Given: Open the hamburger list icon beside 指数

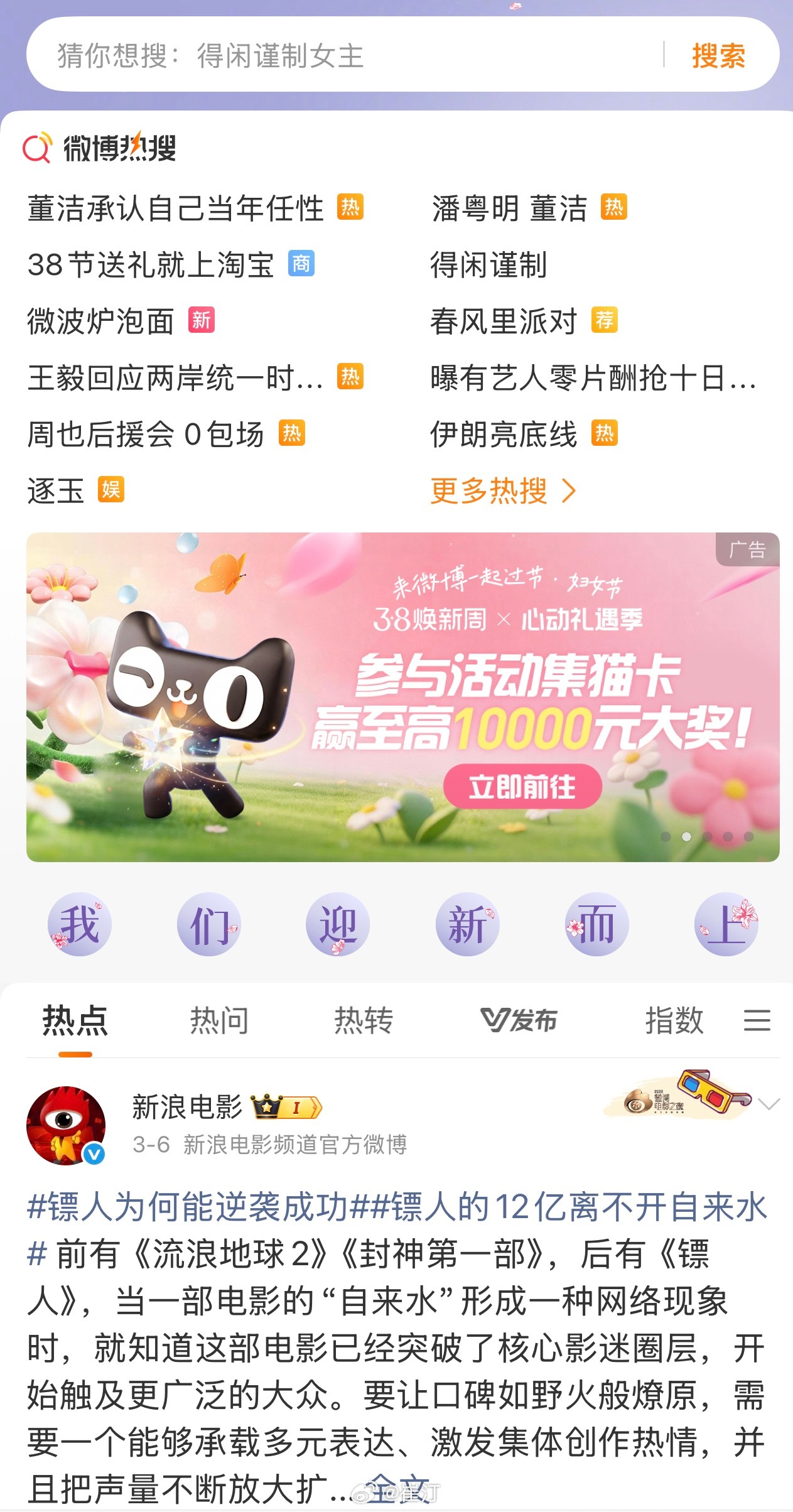Looking at the screenshot, I should pos(757,1021).
